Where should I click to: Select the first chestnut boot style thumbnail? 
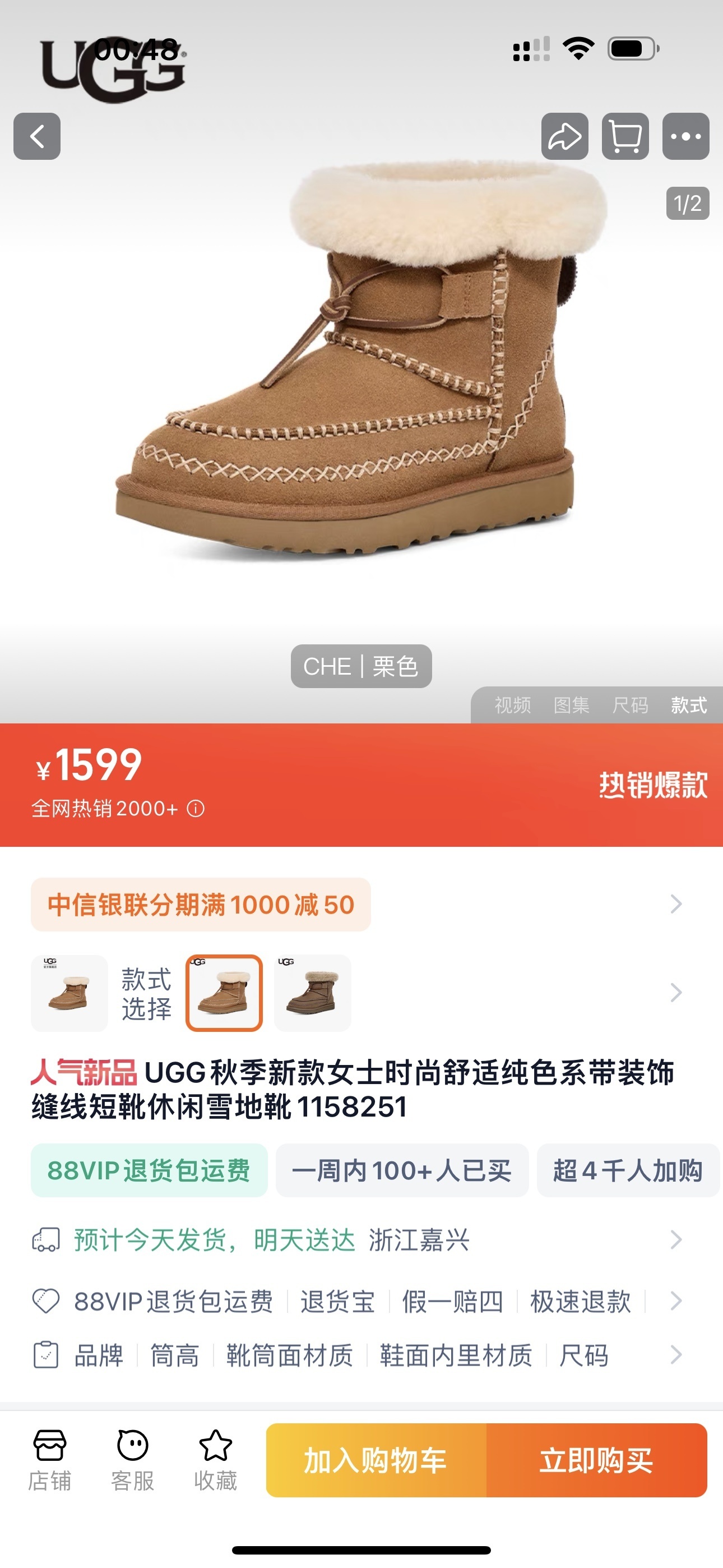pos(69,993)
